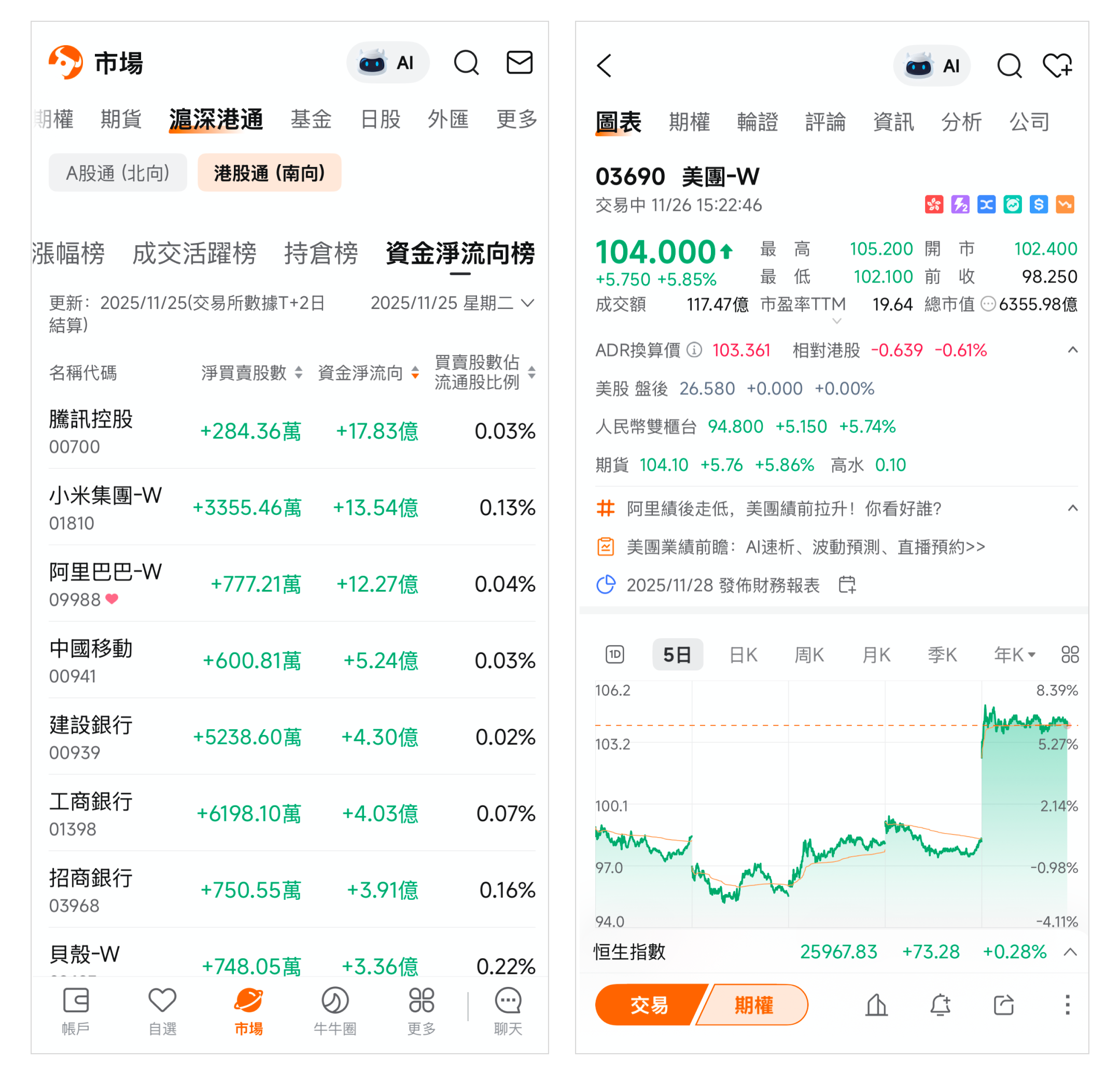This screenshot has width=1120, height=1075.
Task: Set a price alert with bell icon
Action: pyautogui.click(x=940, y=1005)
